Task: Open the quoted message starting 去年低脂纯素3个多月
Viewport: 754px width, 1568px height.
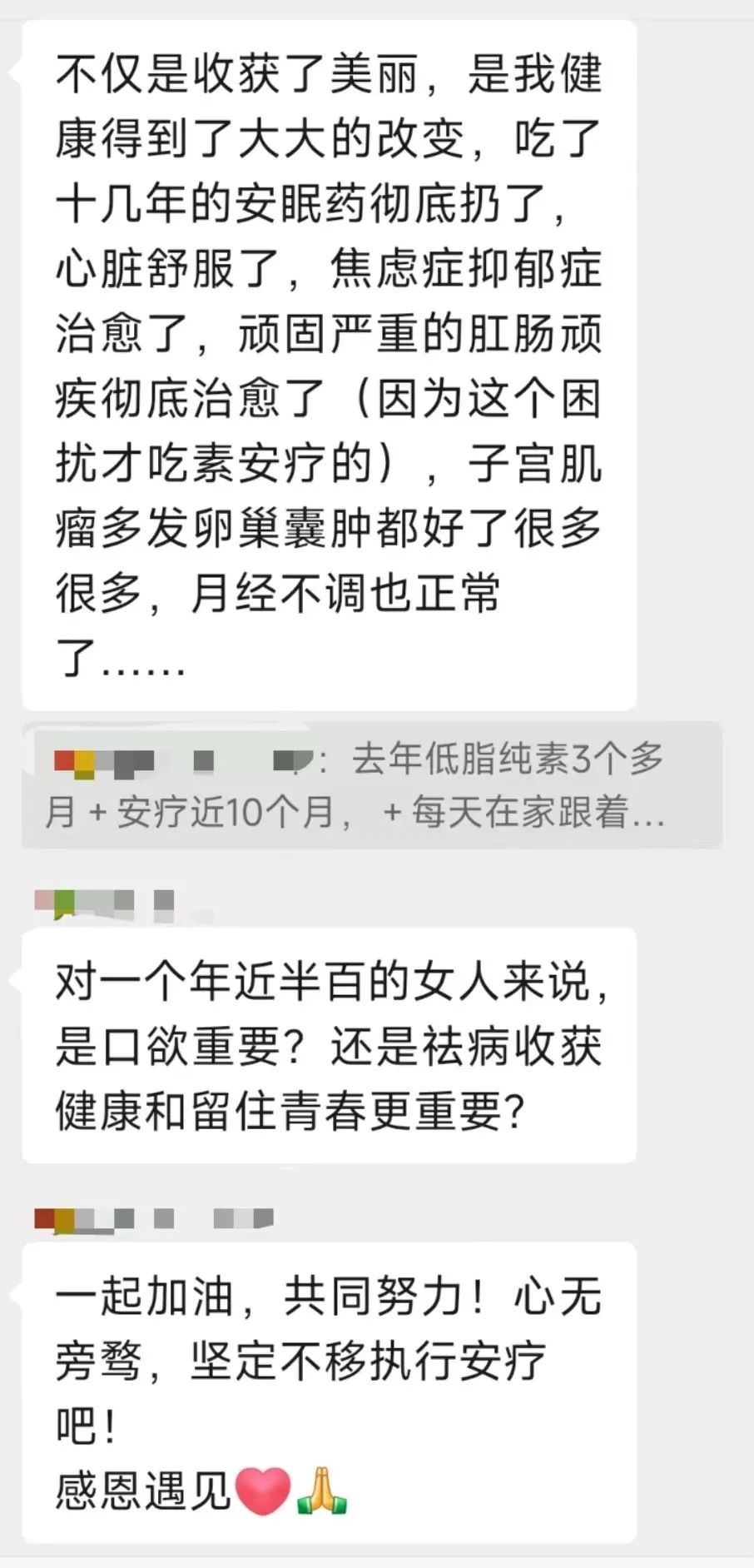Action: coord(371,784)
